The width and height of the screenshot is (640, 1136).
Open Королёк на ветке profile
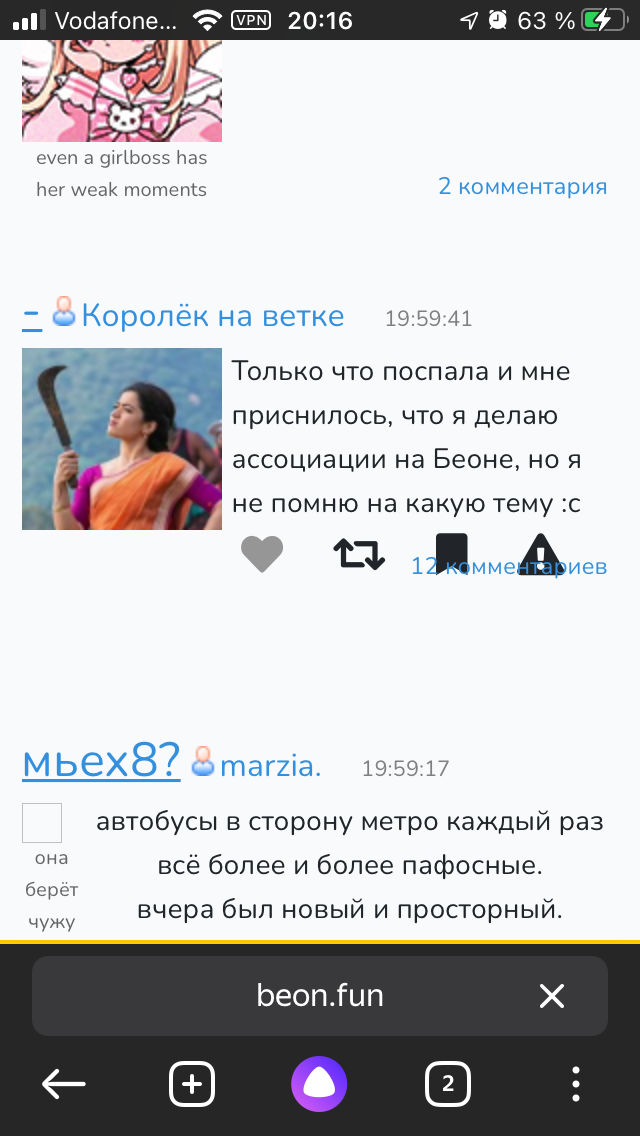pyautogui.click(x=212, y=317)
